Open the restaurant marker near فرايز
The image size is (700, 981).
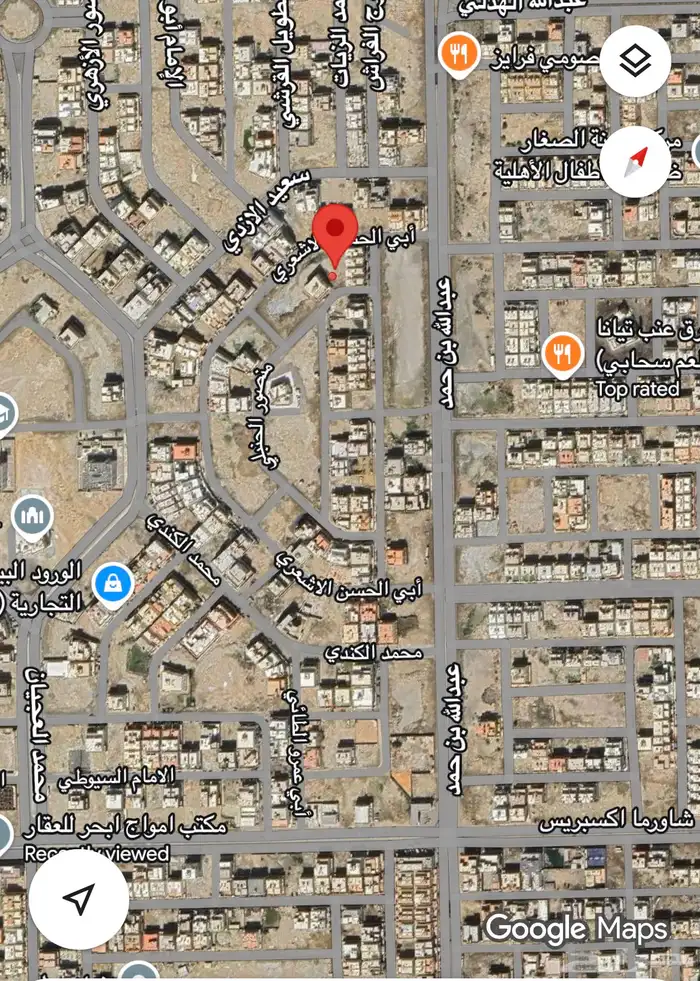tap(459, 56)
